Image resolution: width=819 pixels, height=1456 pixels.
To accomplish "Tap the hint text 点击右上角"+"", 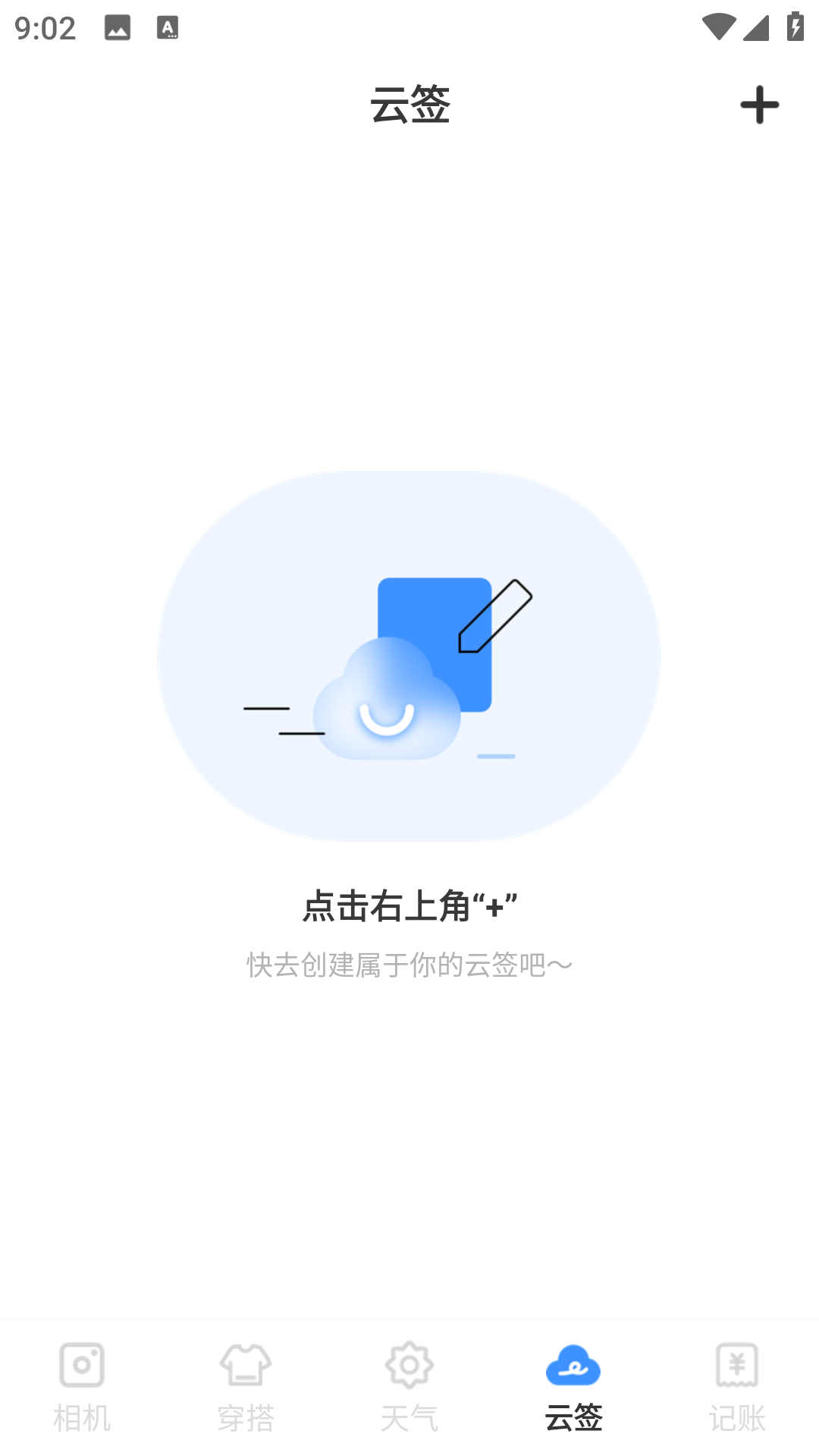I will coord(409,904).
